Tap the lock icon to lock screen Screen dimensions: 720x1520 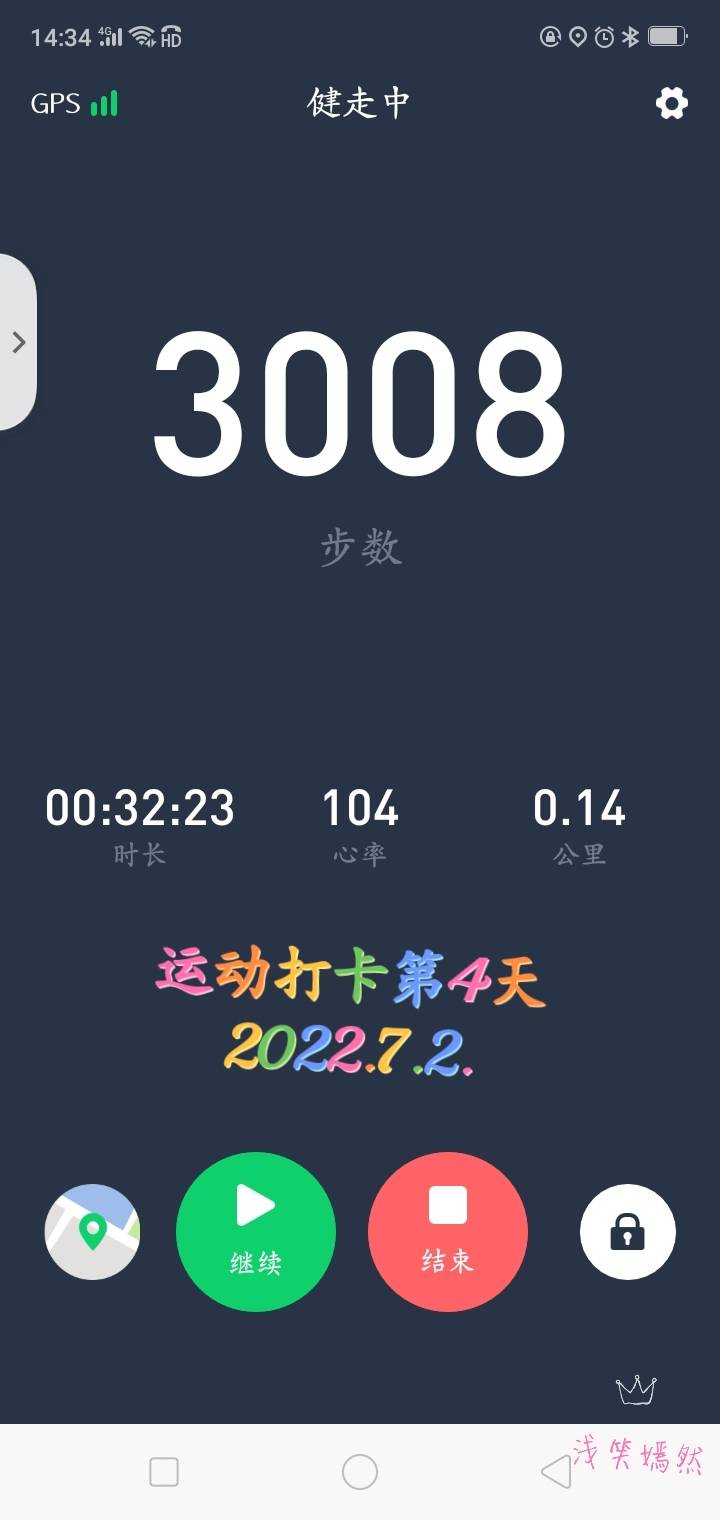628,1232
